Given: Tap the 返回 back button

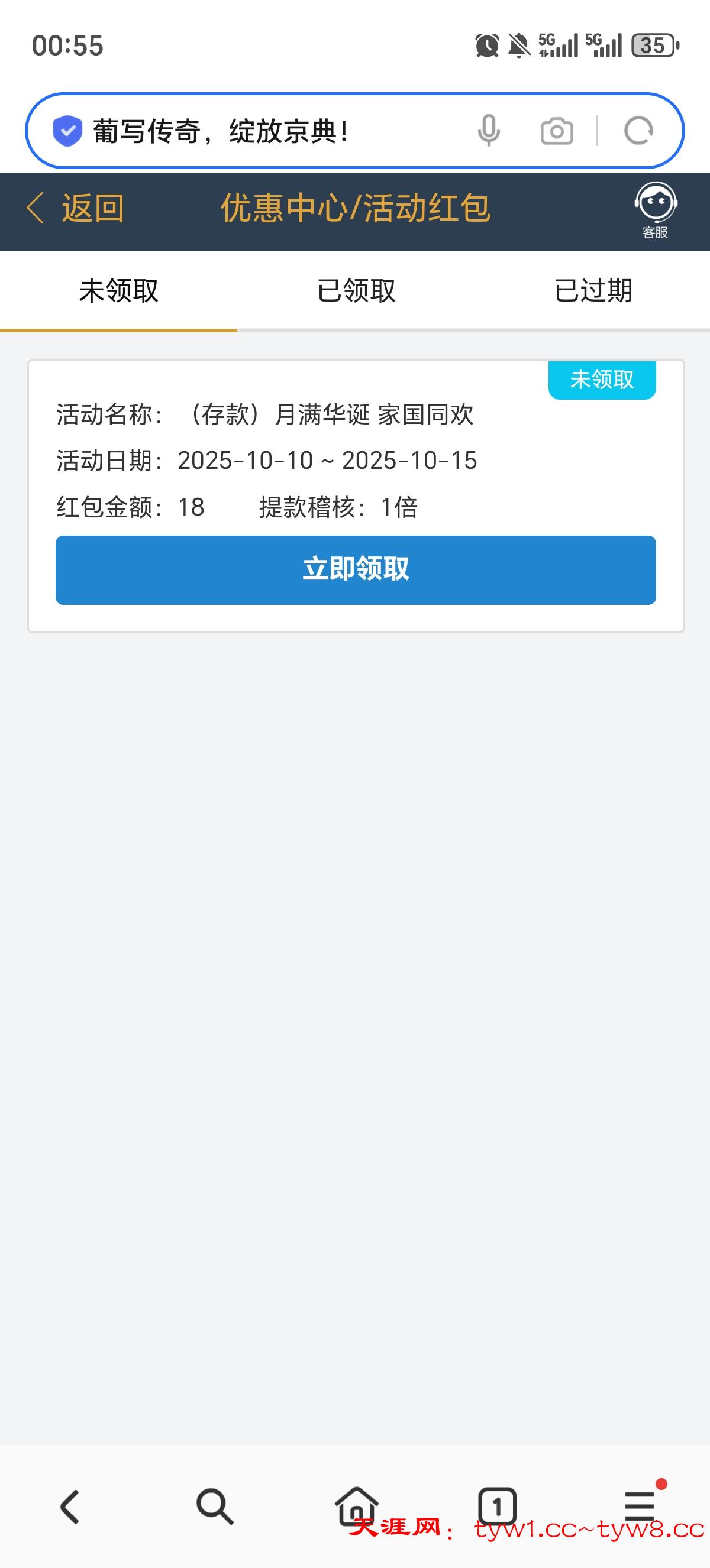Looking at the screenshot, I should click(x=76, y=208).
